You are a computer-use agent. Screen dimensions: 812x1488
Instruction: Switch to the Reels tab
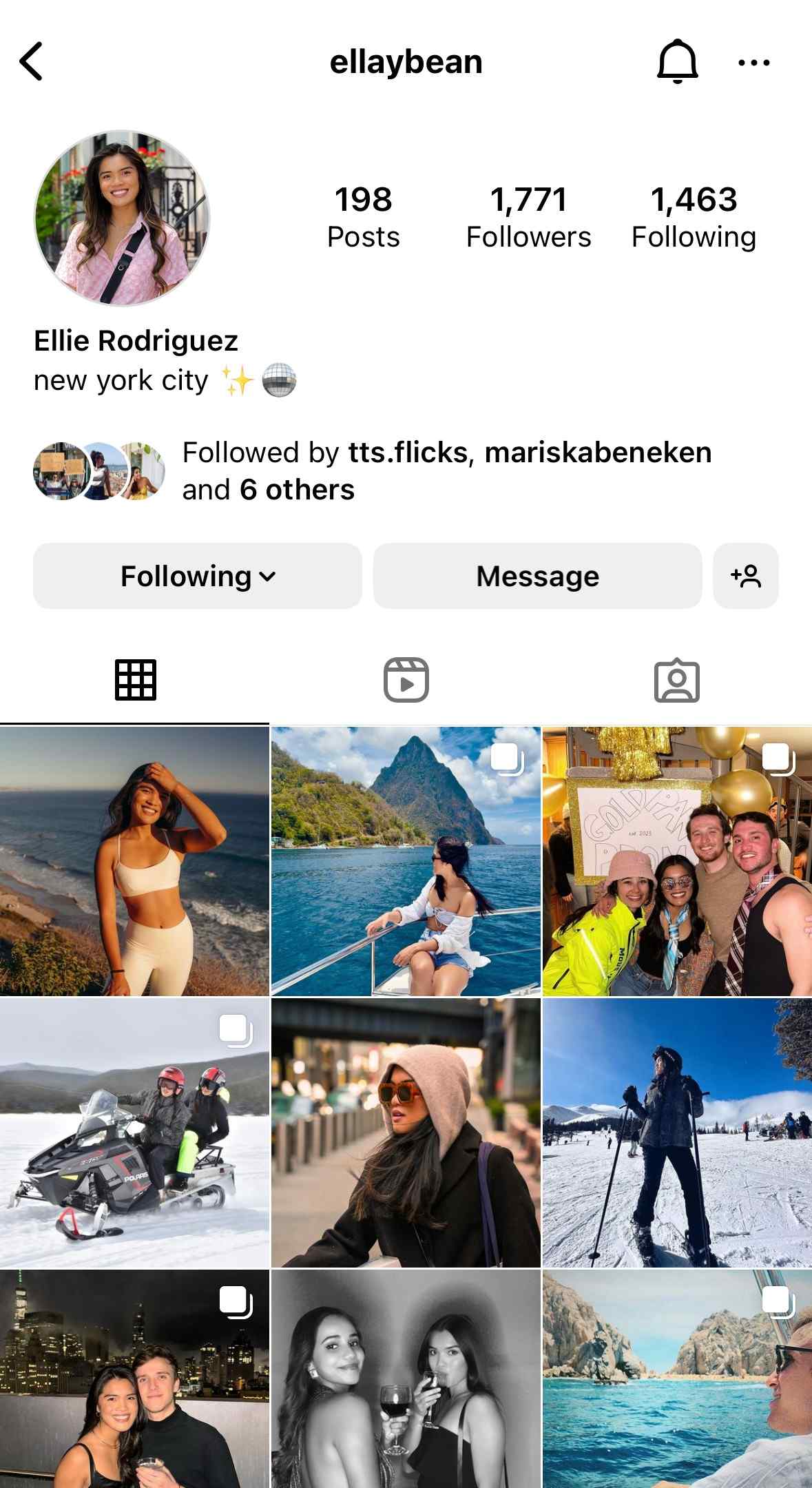[x=406, y=680]
